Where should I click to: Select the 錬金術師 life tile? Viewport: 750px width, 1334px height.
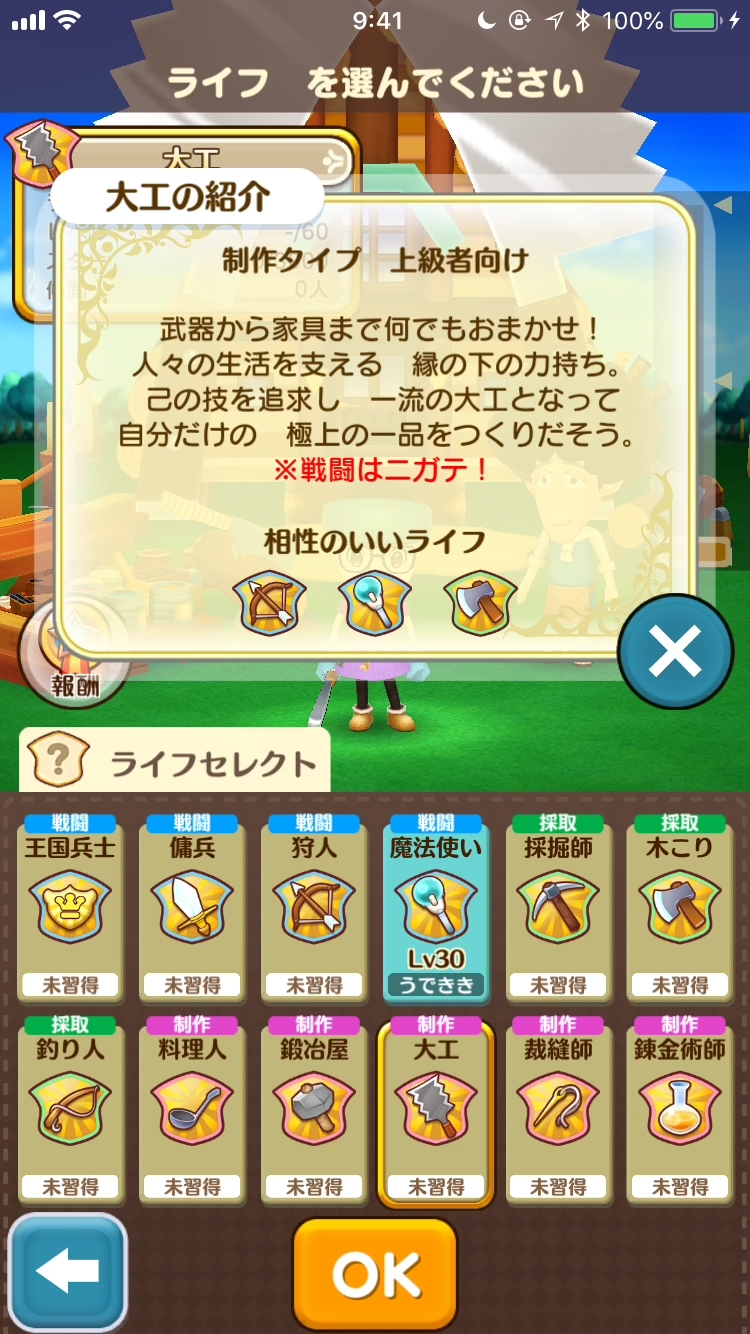click(x=680, y=1110)
